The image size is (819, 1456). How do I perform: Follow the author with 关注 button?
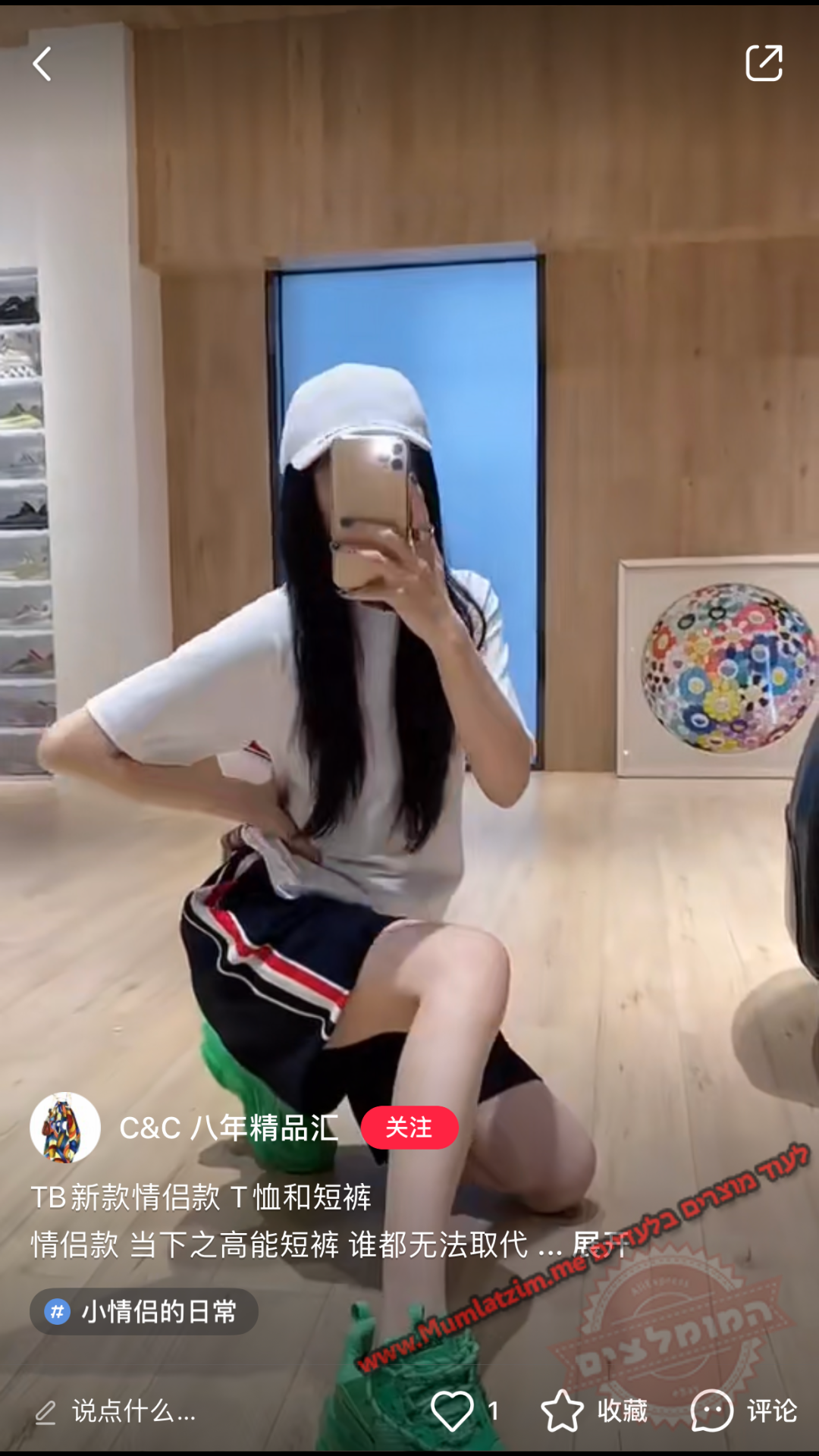pos(409,1128)
